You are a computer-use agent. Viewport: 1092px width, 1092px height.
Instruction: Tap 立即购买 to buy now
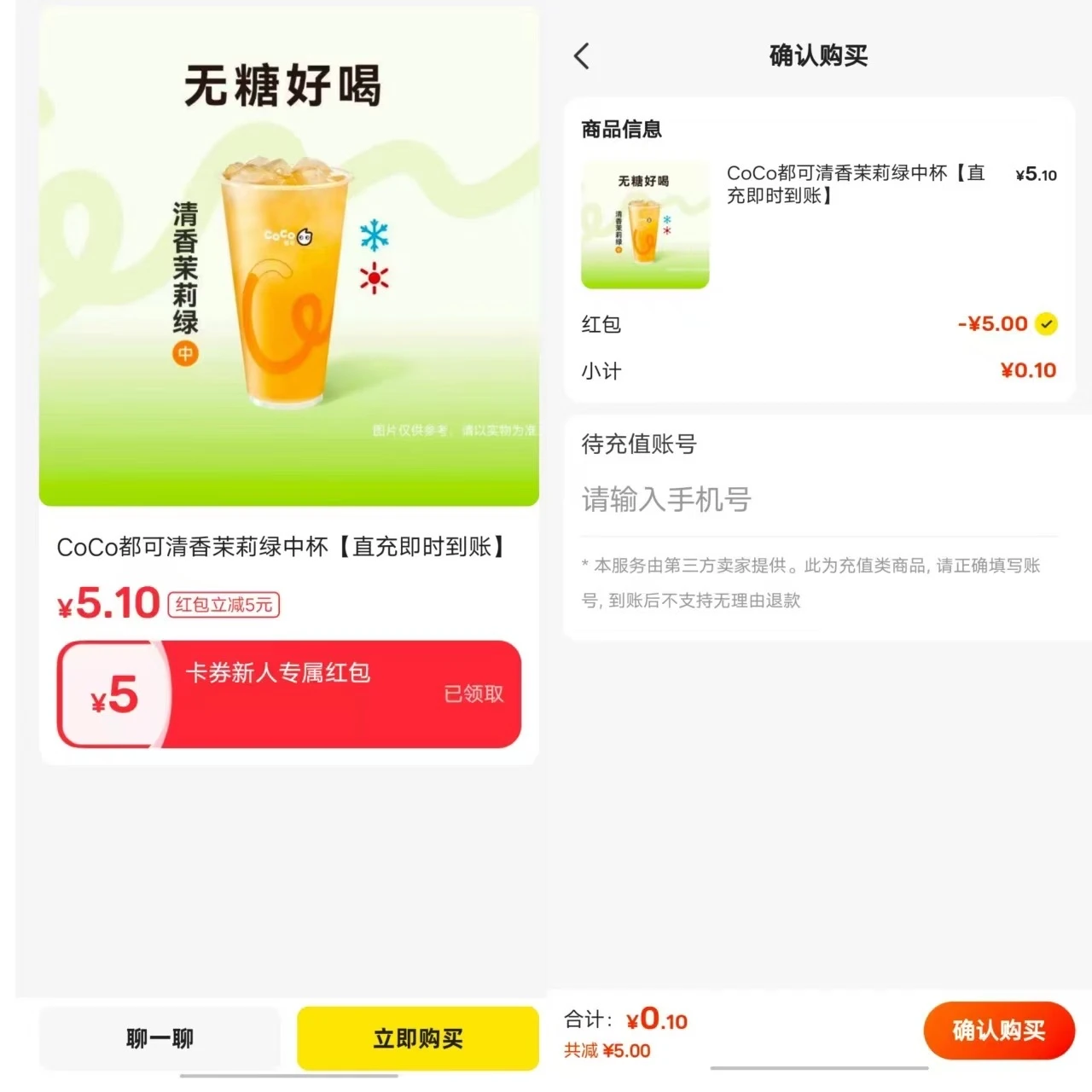(x=417, y=1037)
